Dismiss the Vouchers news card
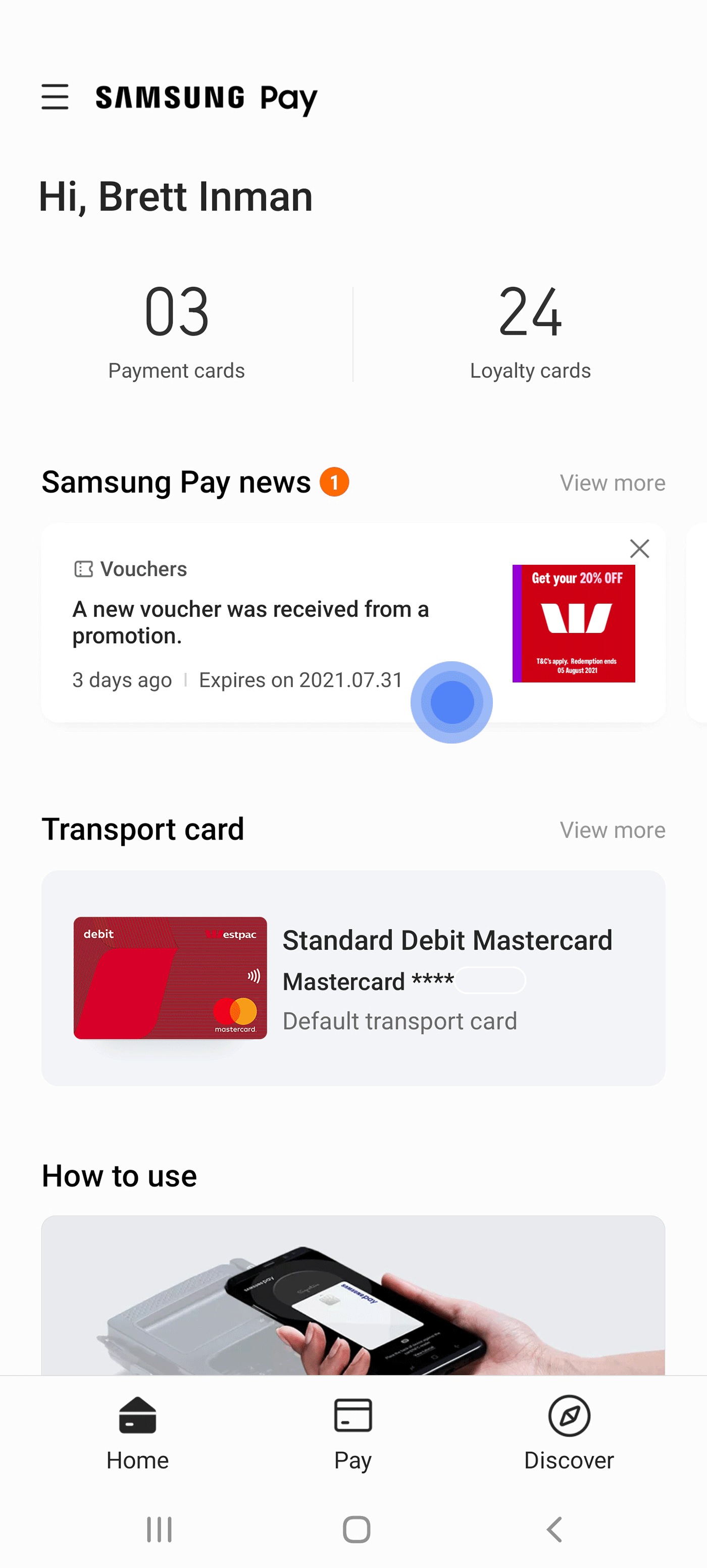Image resolution: width=707 pixels, height=1568 pixels. pos(639,549)
